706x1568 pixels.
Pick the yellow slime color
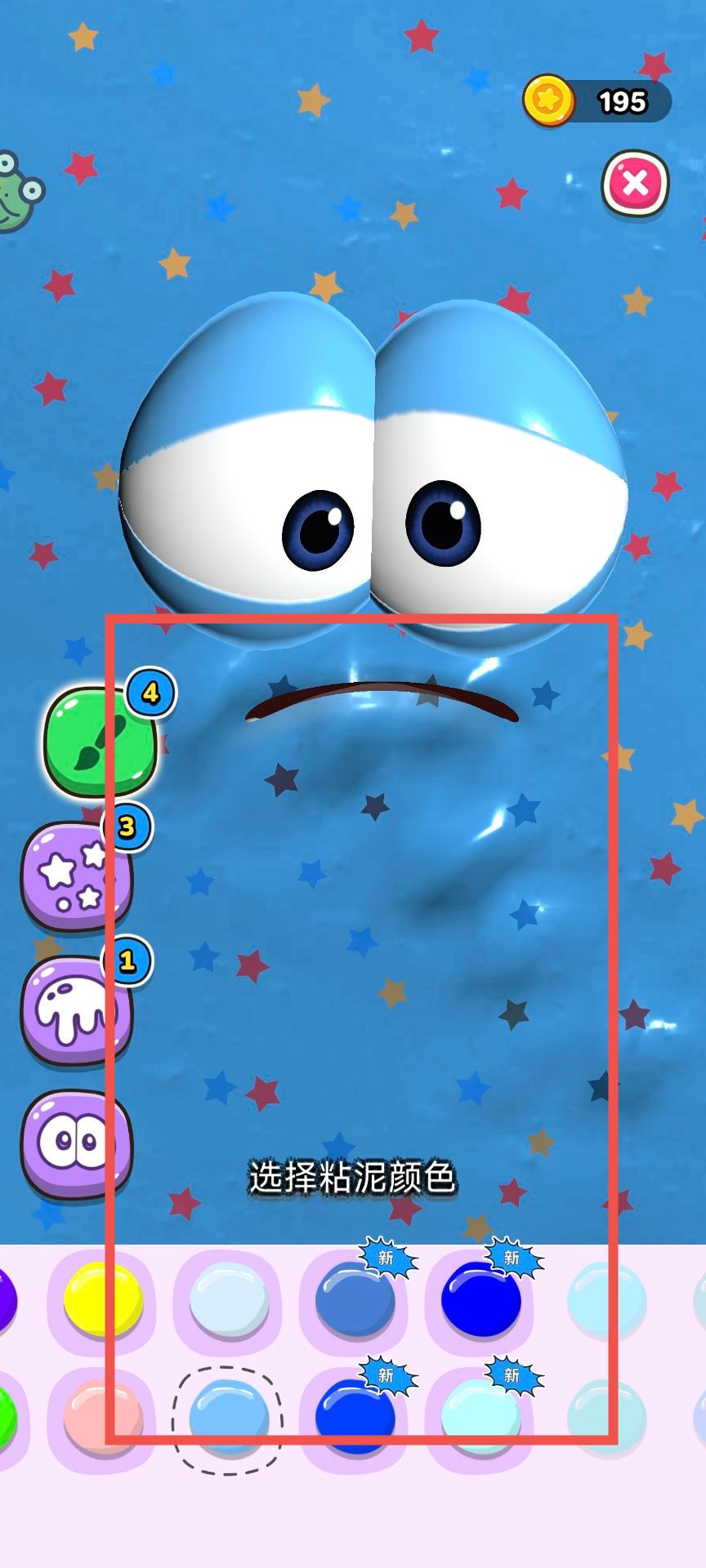point(103,1298)
